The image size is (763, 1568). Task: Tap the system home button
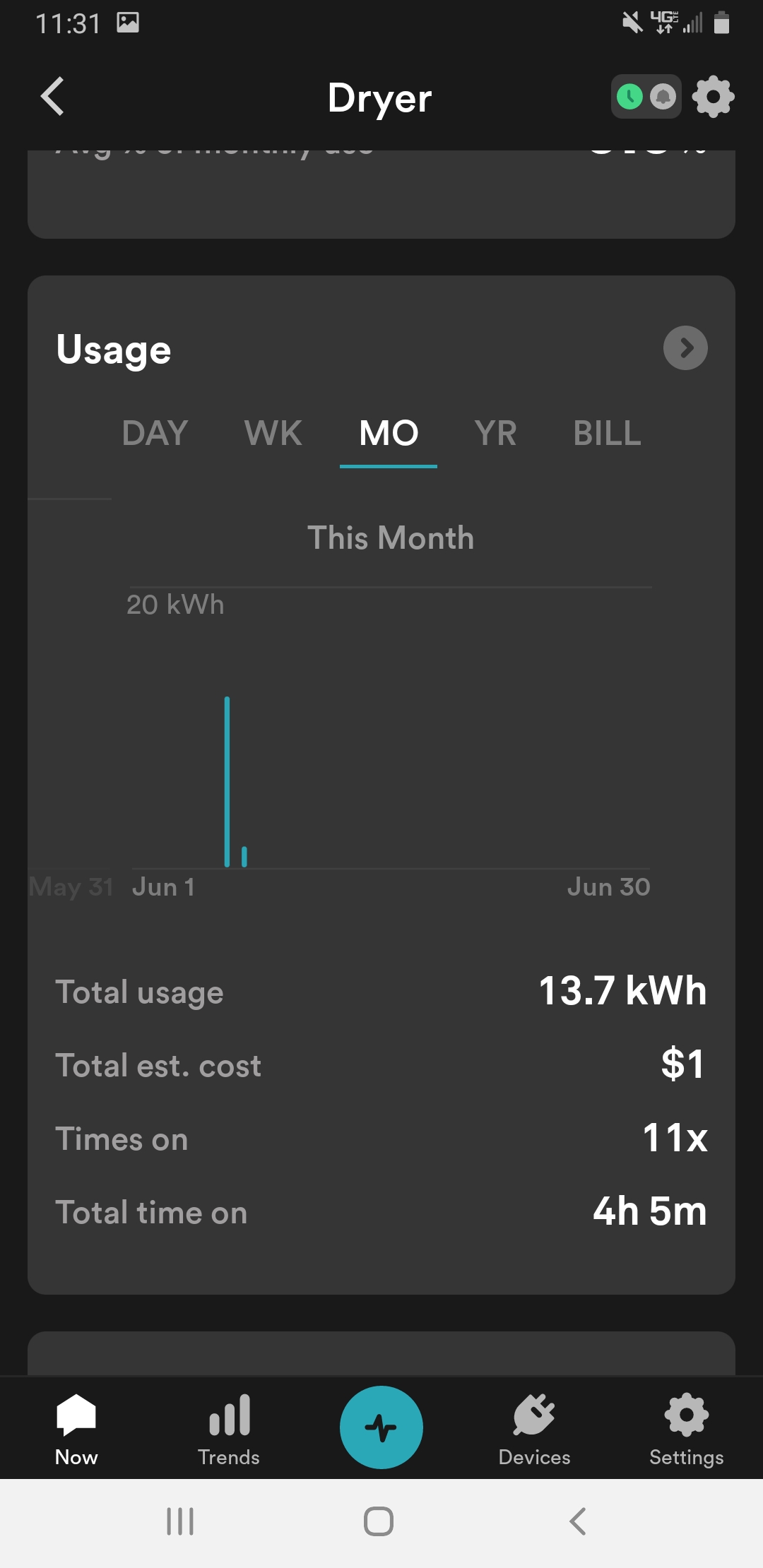(x=379, y=1521)
